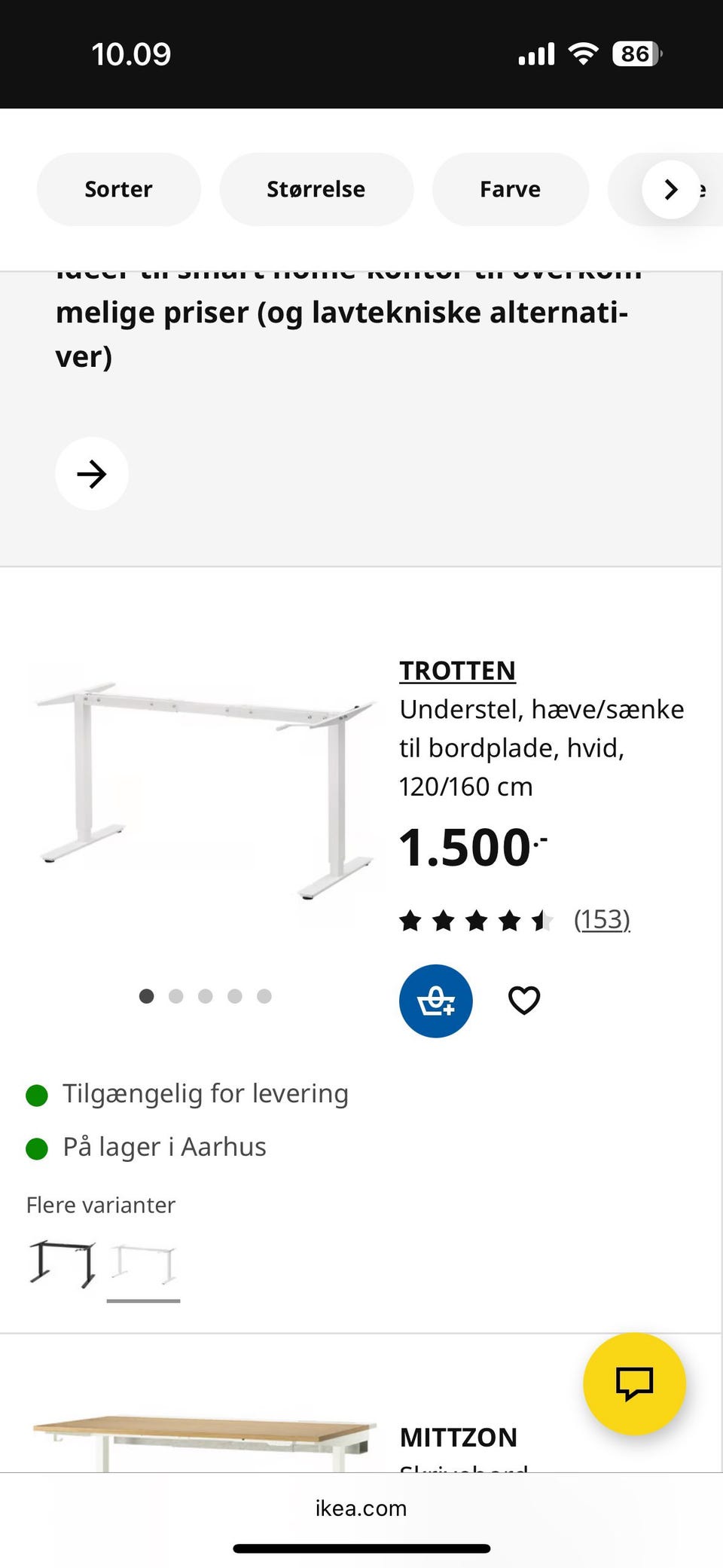
Task: Open the Størrelse filter options
Action: 316,189
